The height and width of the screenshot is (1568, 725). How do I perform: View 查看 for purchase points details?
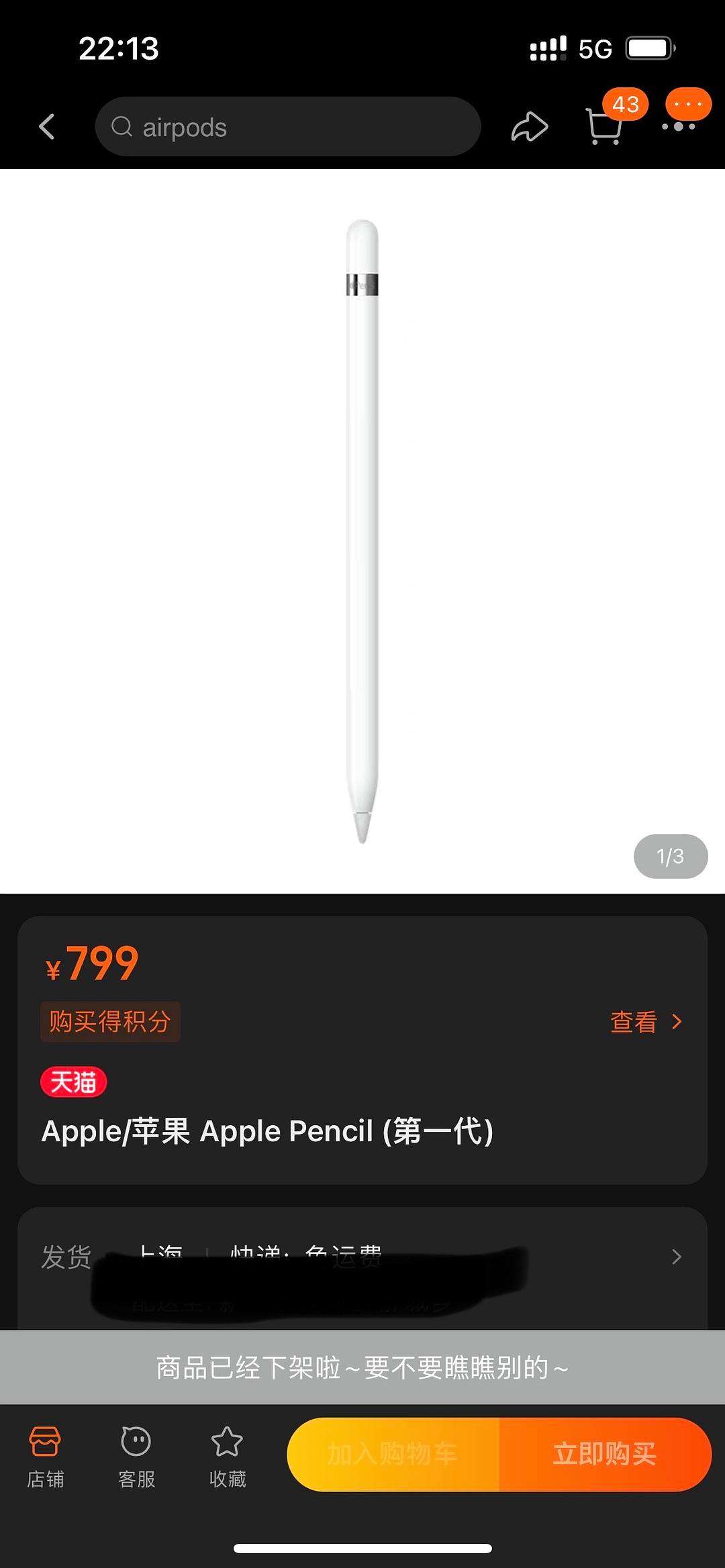coord(646,1022)
